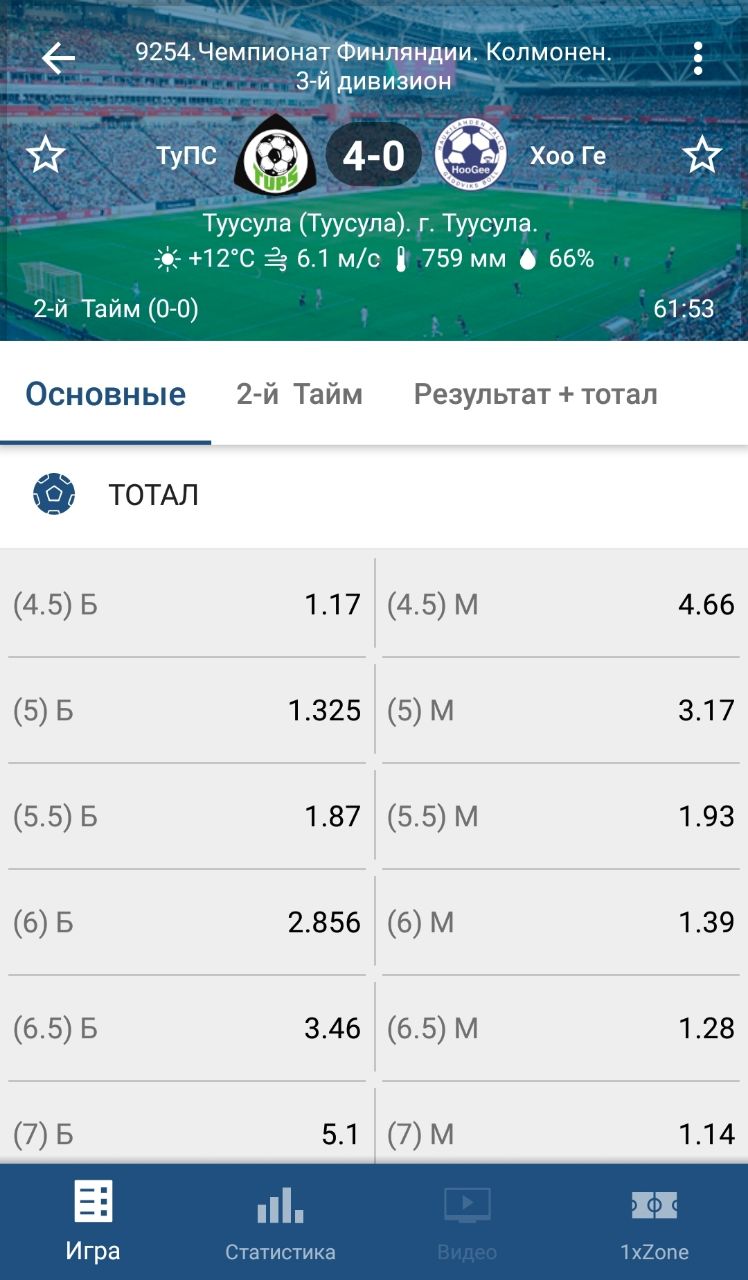Tap (5.5) Б odds 1.87
The image size is (748, 1280).
(187, 816)
